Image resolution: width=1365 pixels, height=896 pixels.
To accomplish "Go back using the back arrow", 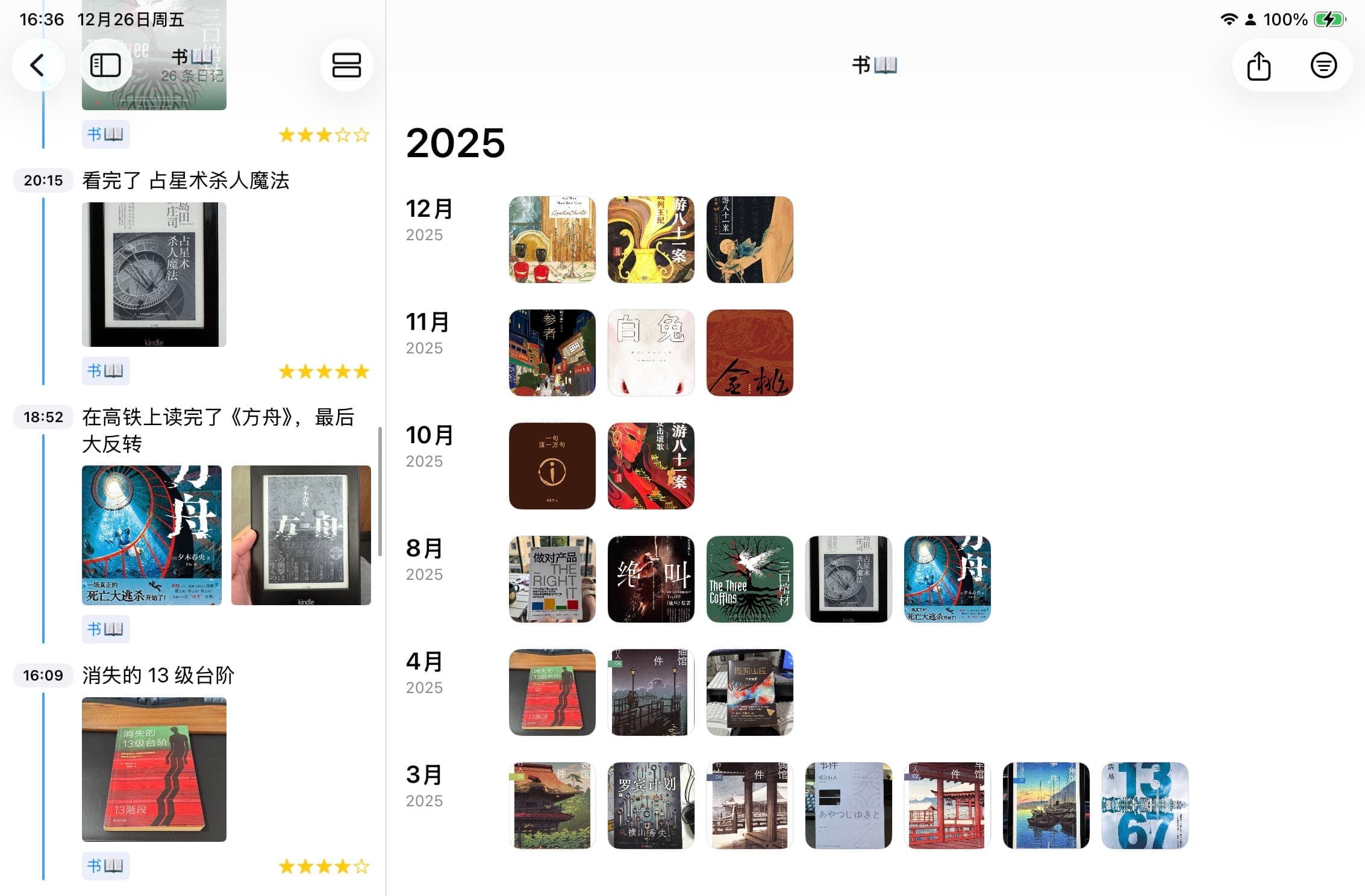I will tap(37, 65).
